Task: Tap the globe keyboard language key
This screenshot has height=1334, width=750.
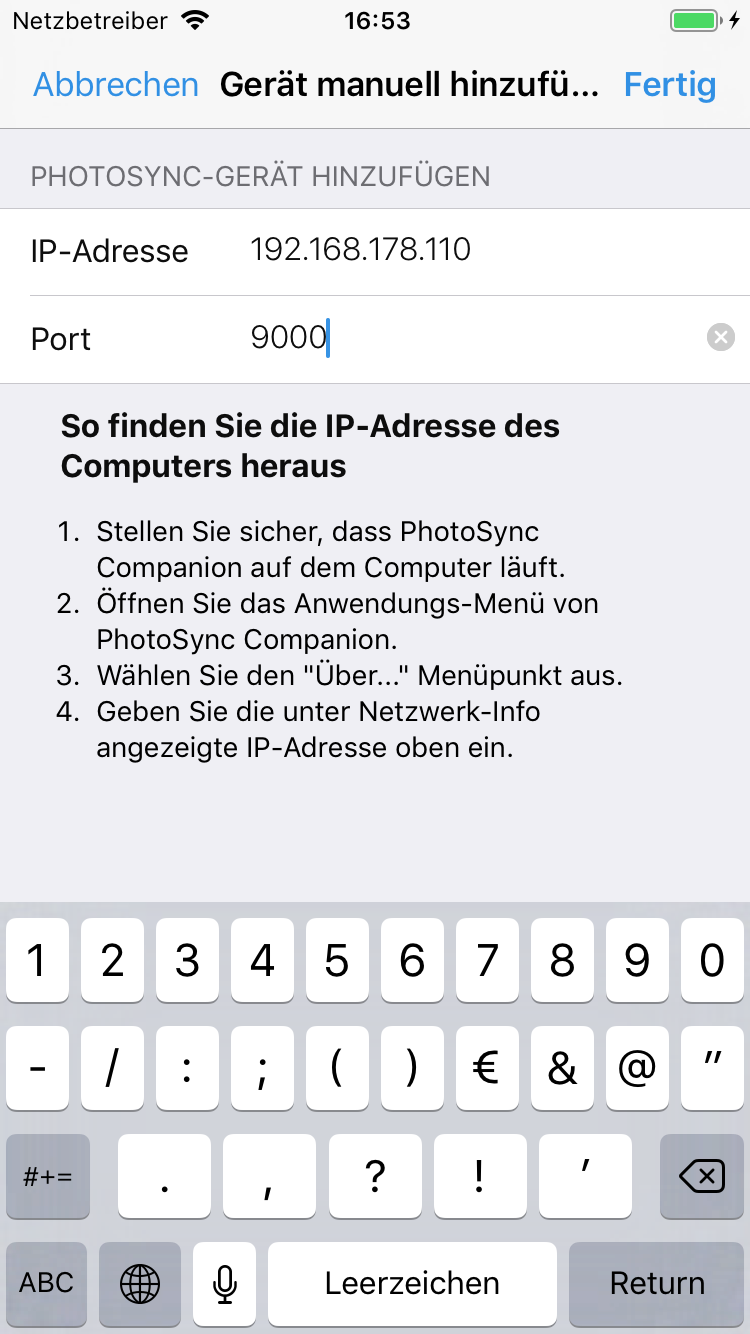Action: 140,1283
